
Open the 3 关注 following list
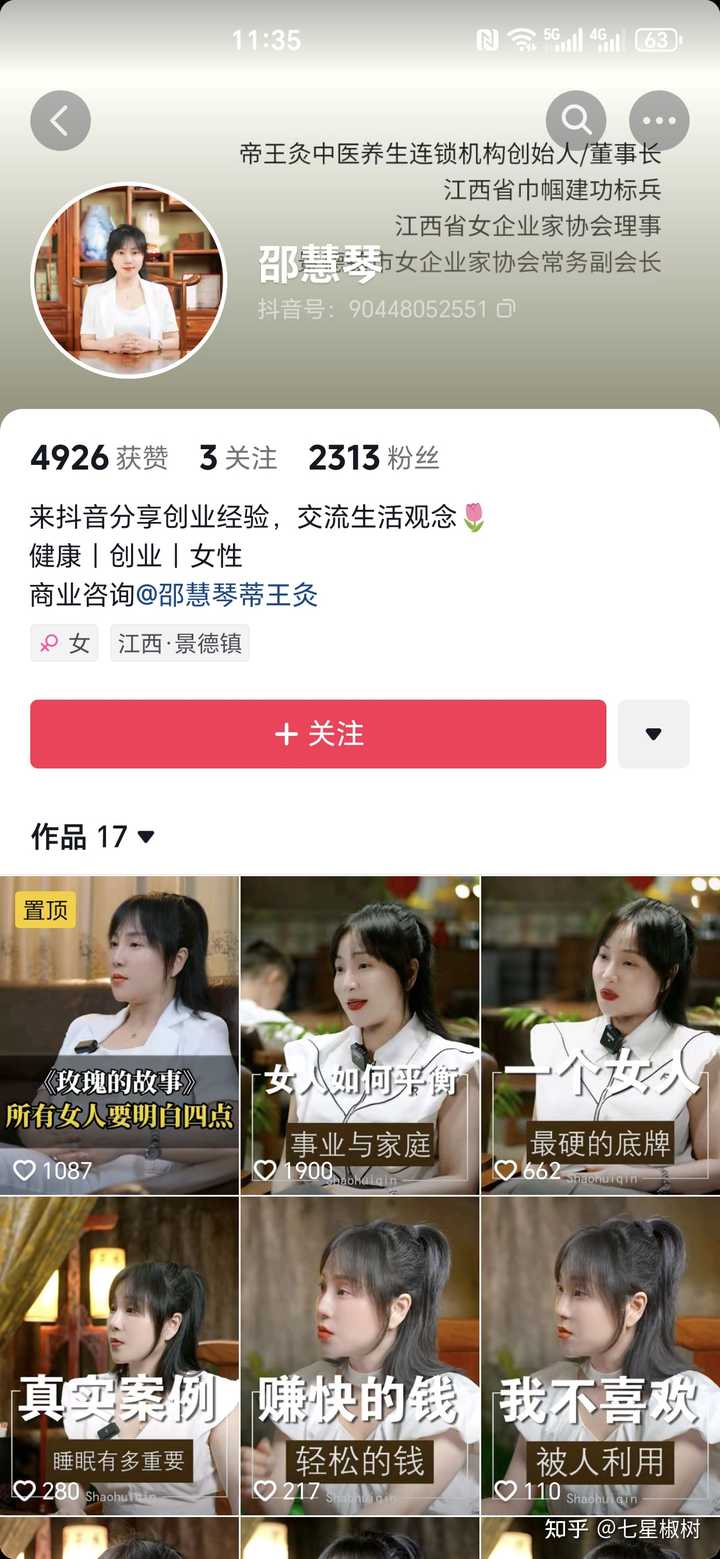(238, 458)
